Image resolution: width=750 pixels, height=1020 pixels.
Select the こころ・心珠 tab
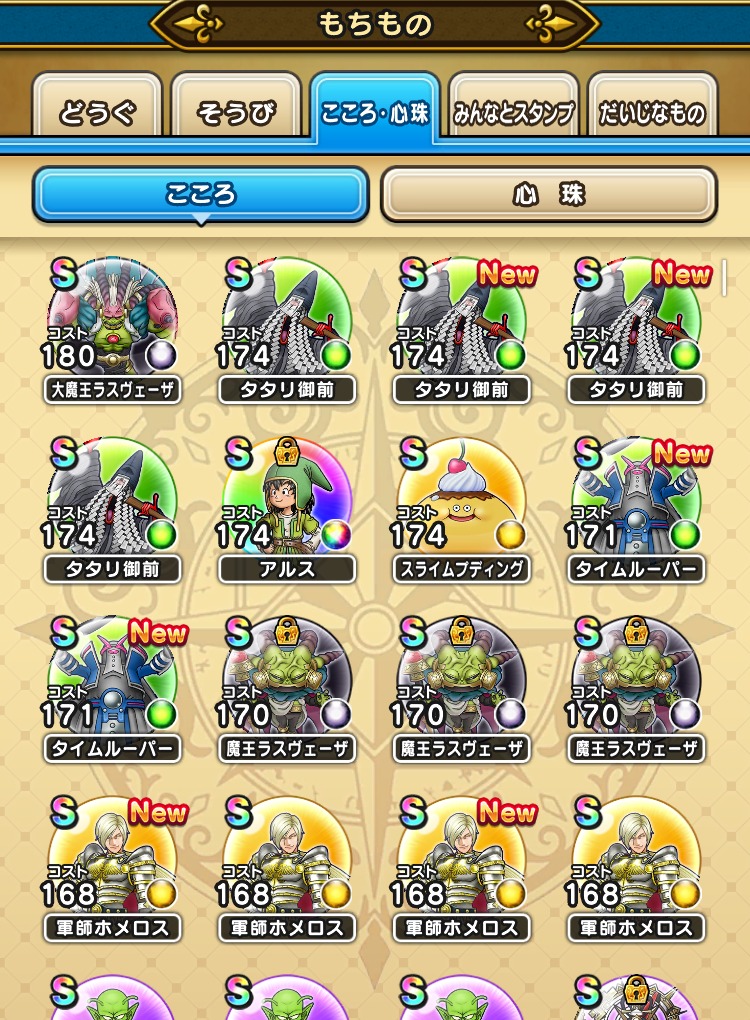point(375,109)
